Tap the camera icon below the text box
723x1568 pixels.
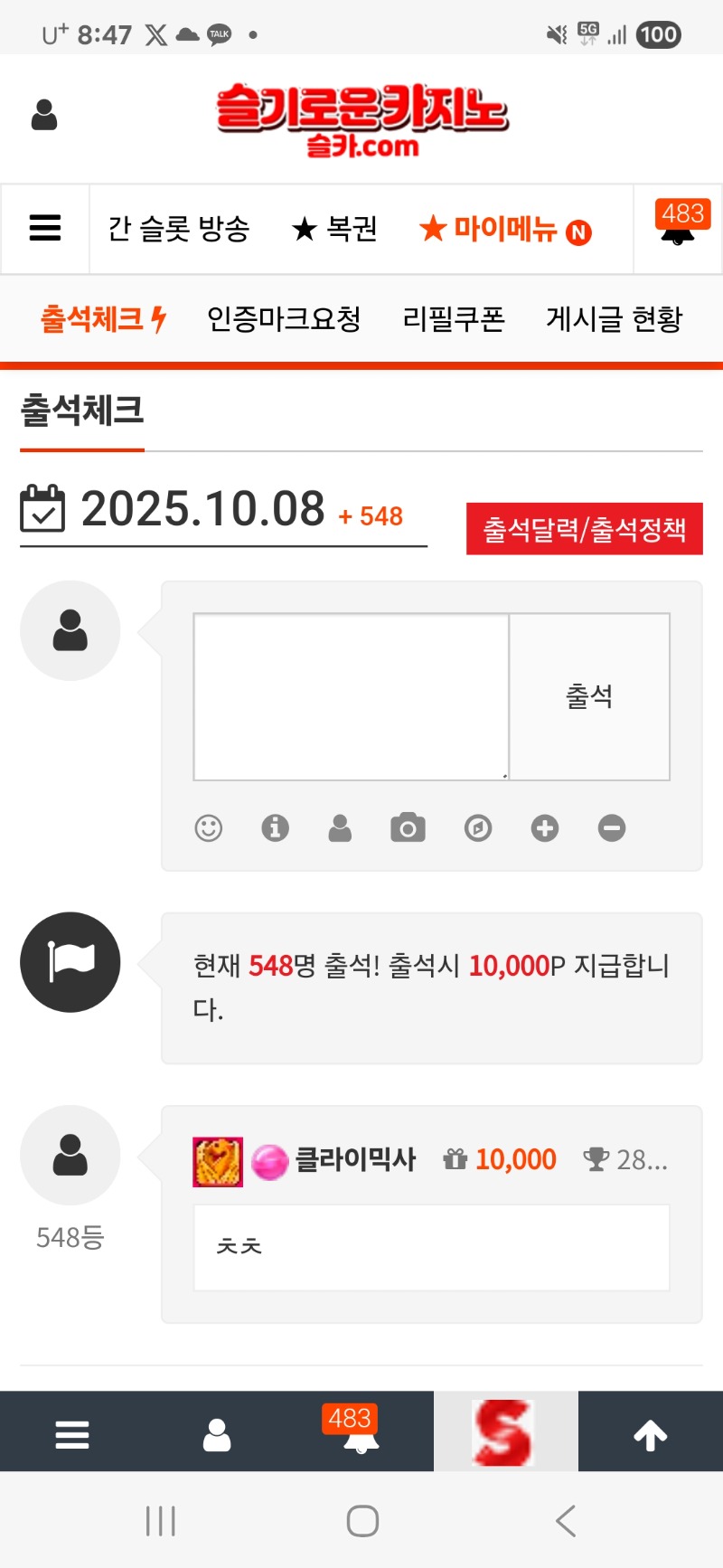408,828
